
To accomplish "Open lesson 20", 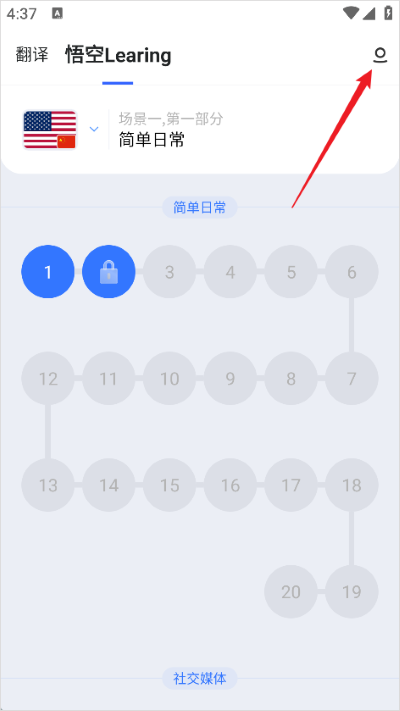I will 291,592.
